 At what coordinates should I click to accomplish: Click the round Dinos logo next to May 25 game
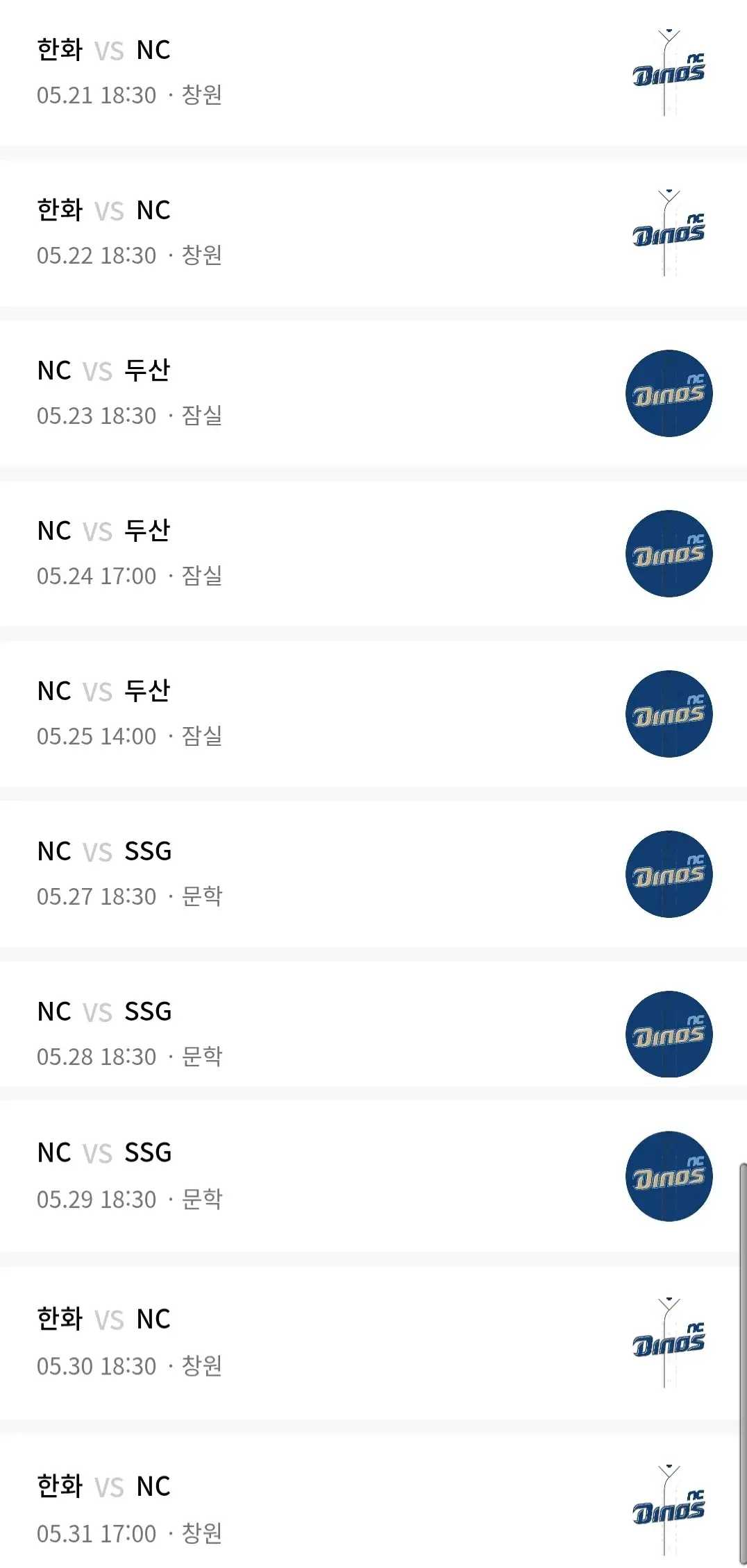[x=669, y=713]
